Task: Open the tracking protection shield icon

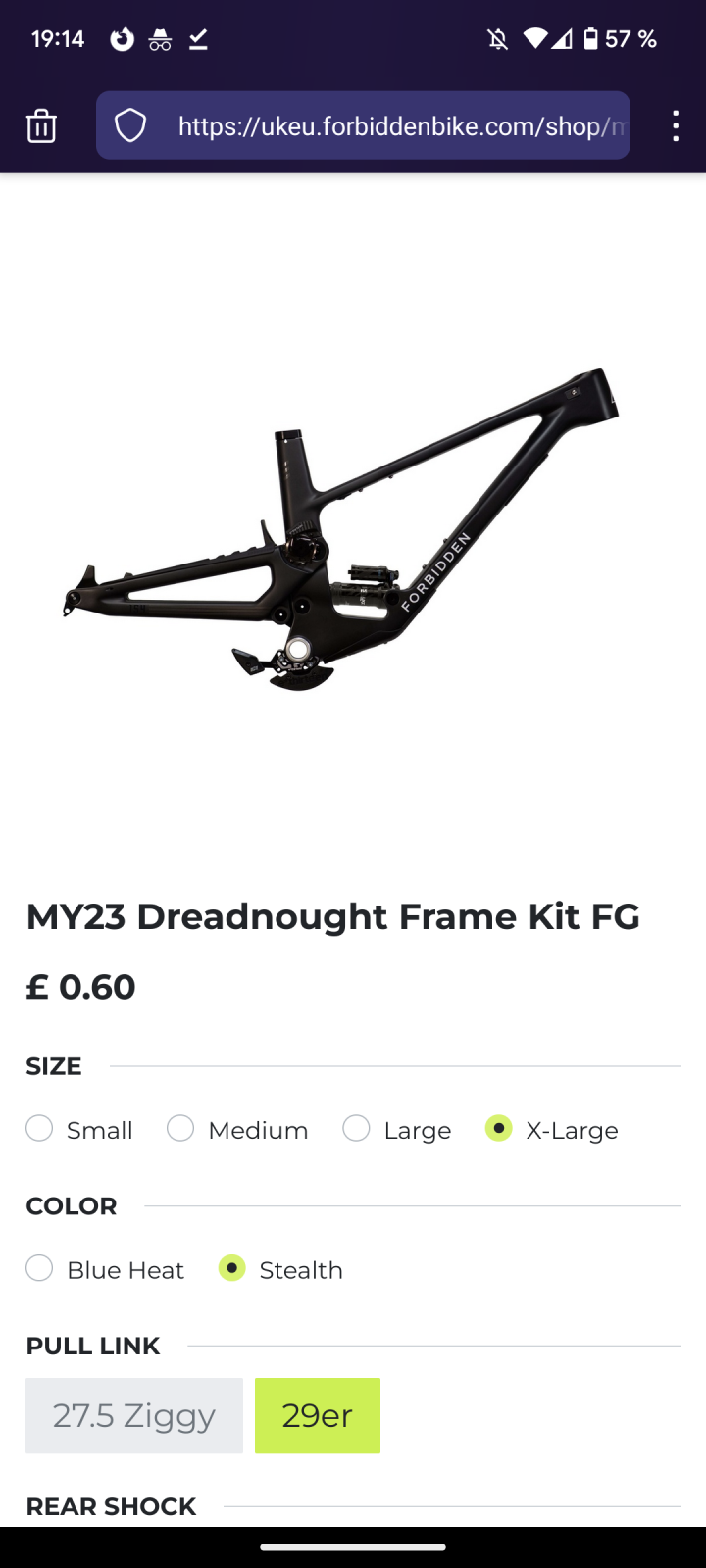Action: click(130, 126)
